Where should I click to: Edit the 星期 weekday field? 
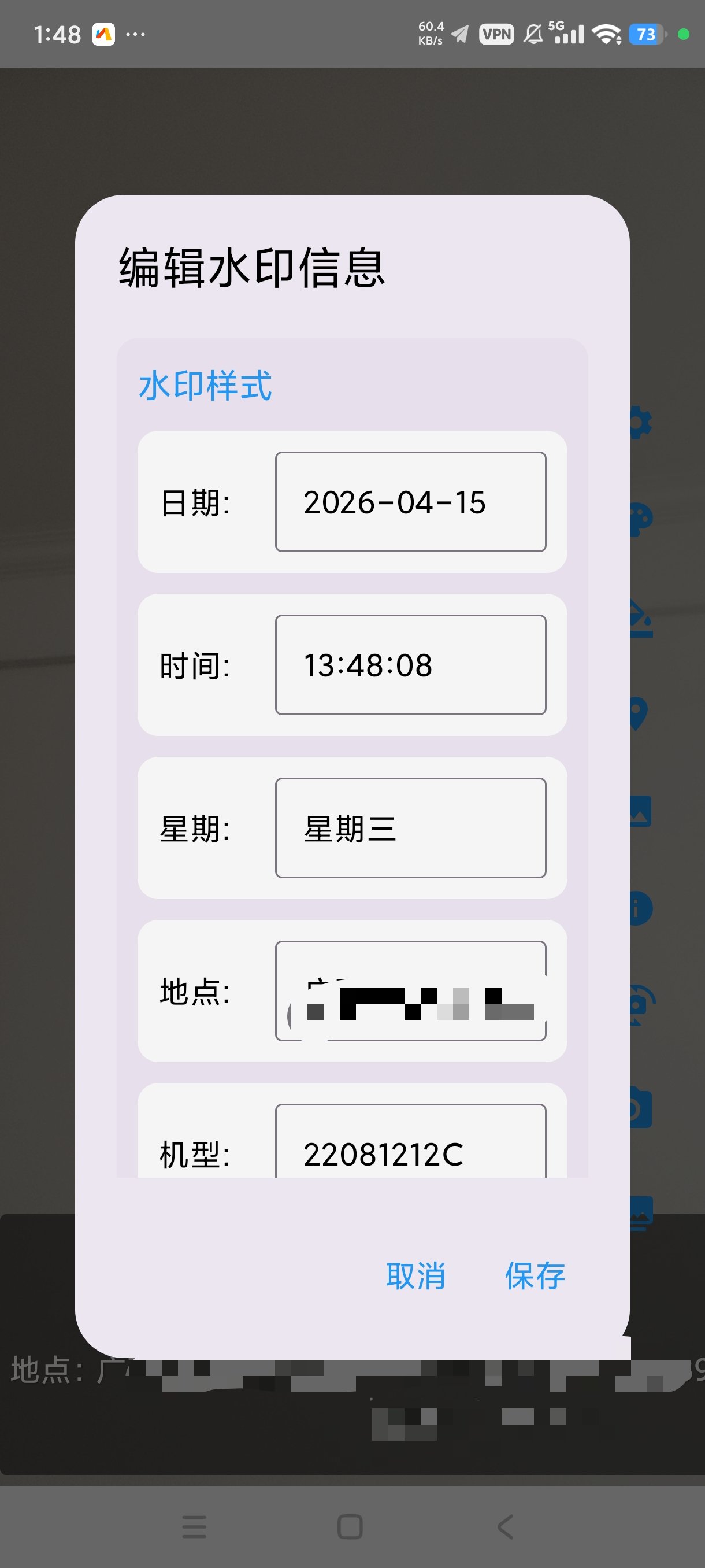(x=411, y=828)
